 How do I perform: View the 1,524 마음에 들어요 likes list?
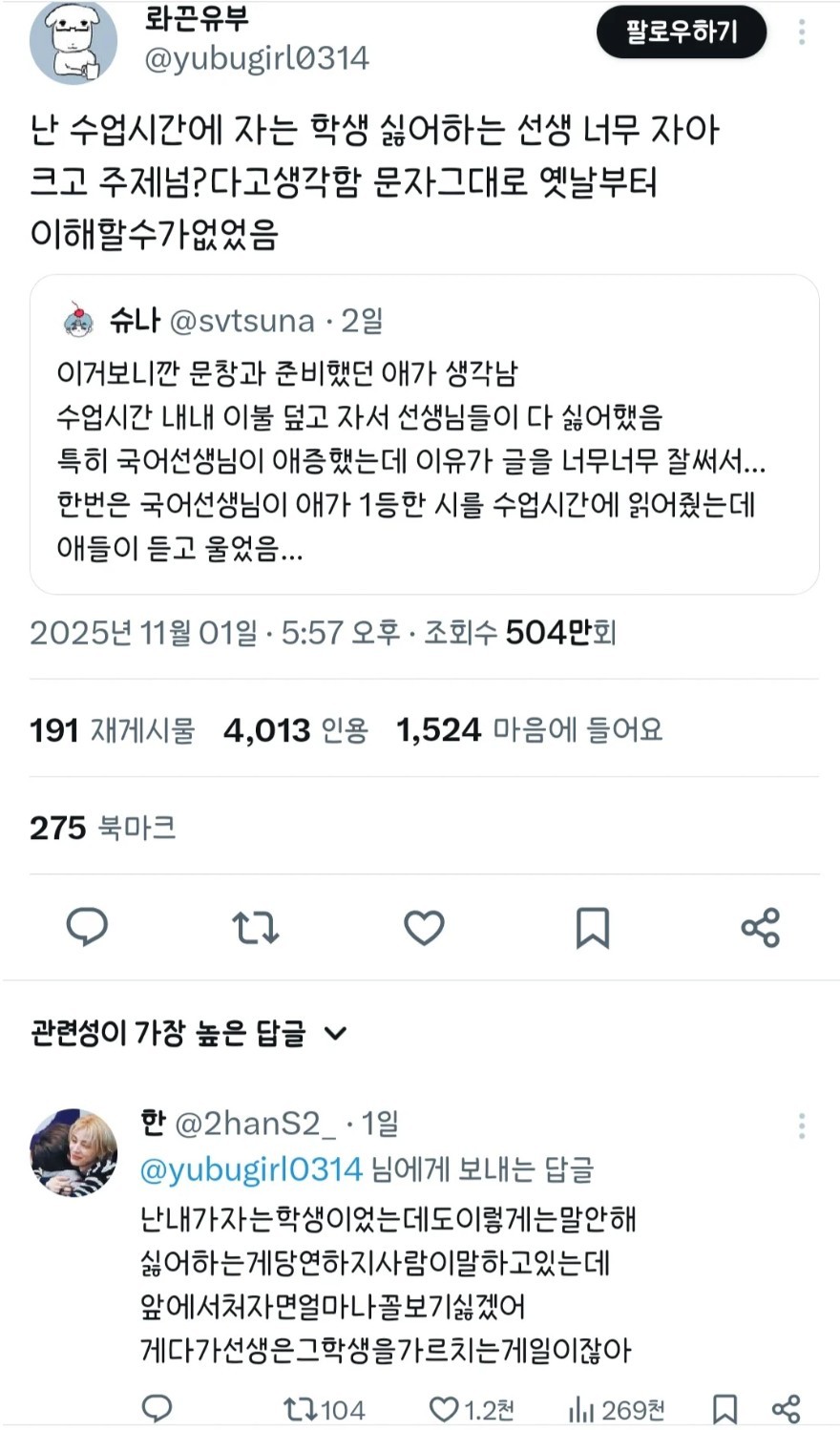point(529,730)
